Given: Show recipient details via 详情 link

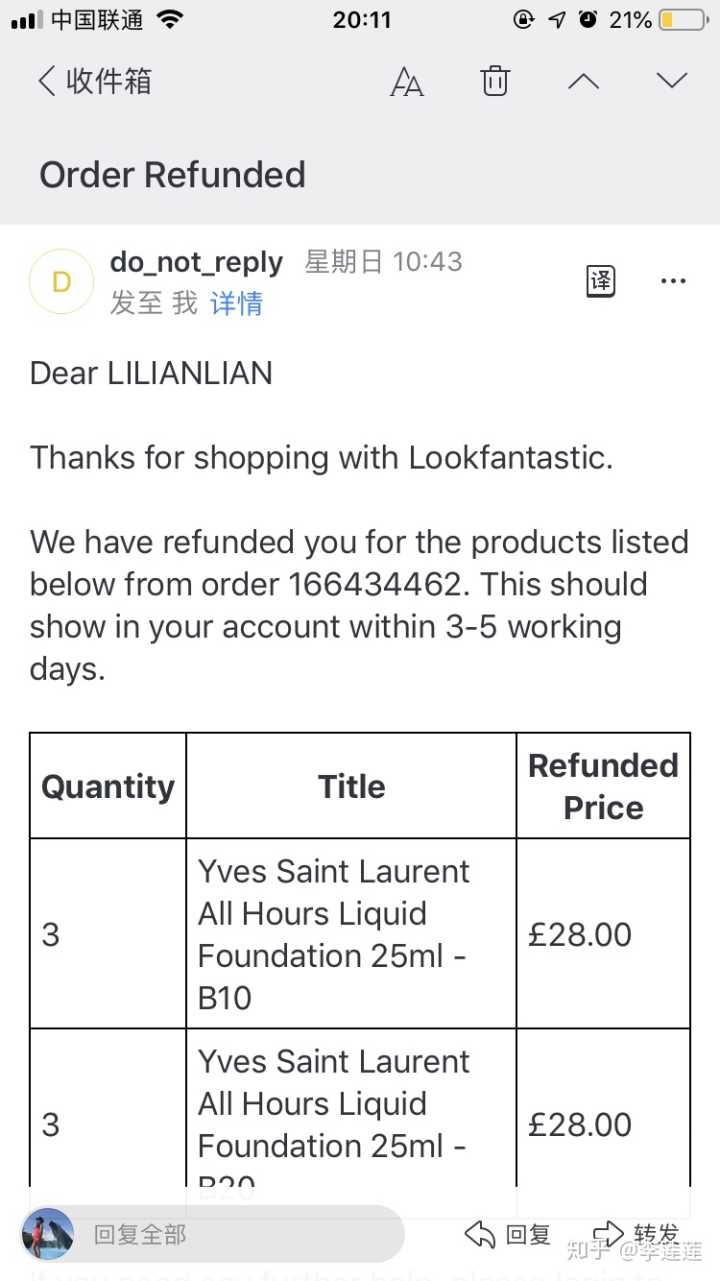Looking at the screenshot, I should click(x=236, y=303).
